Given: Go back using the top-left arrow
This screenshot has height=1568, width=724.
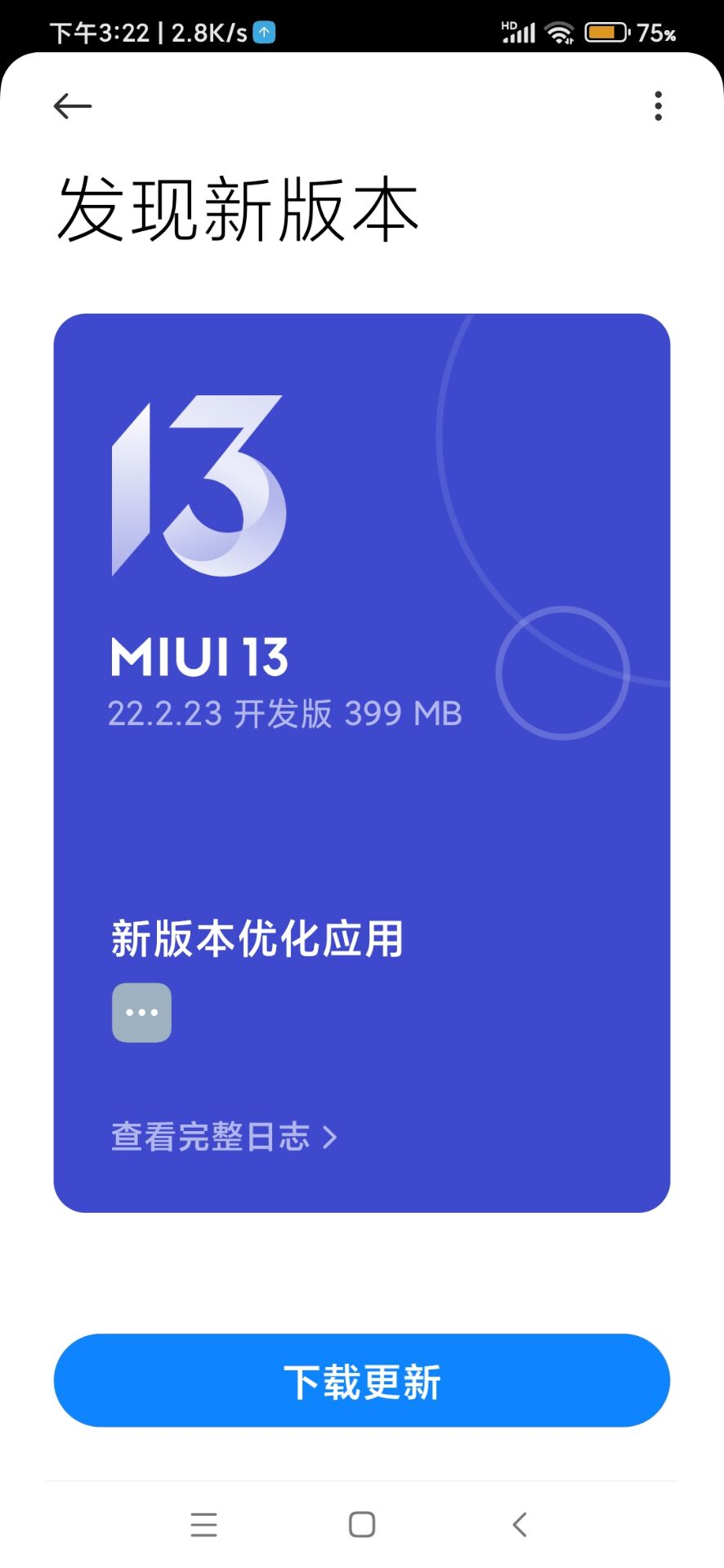Looking at the screenshot, I should pos(73,106).
